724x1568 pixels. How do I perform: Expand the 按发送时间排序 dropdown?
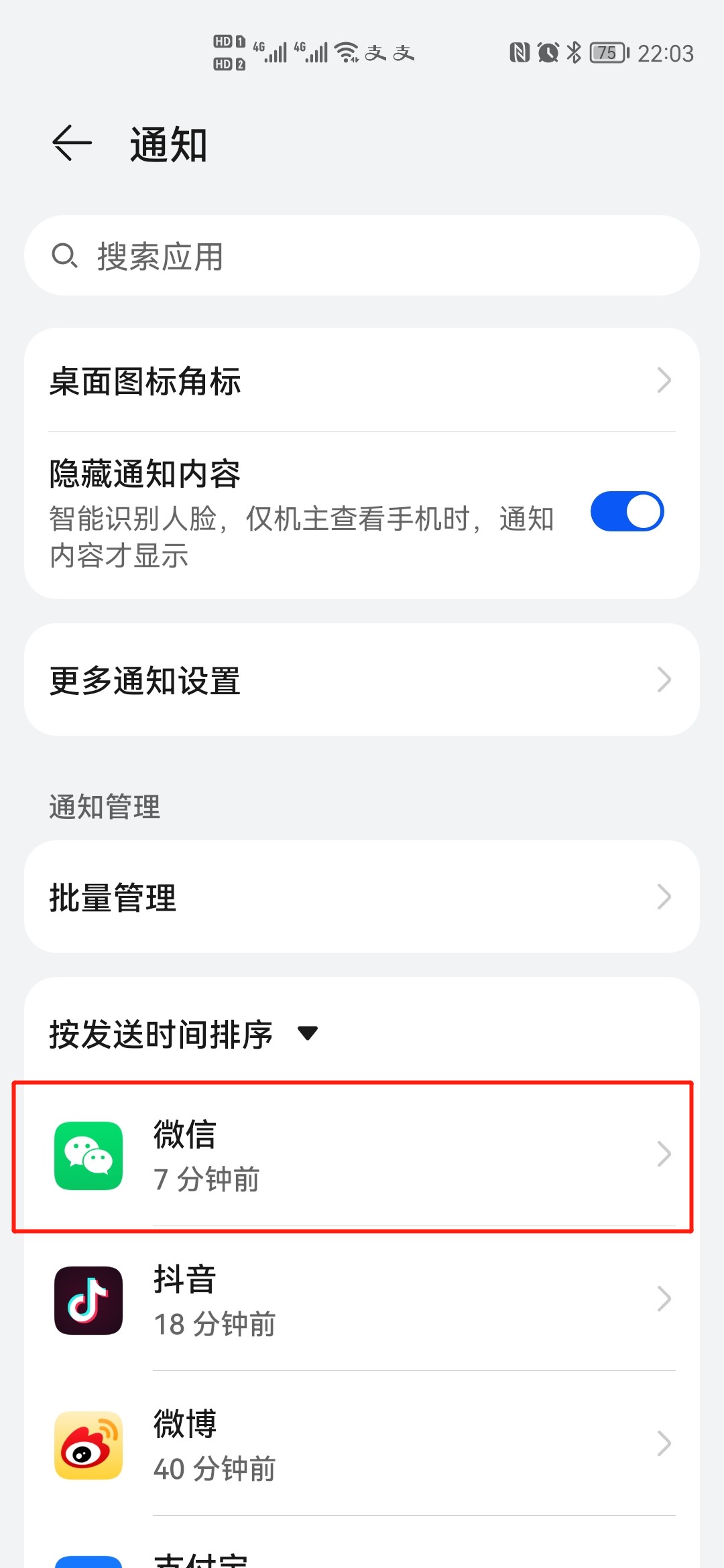(x=183, y=1033)
